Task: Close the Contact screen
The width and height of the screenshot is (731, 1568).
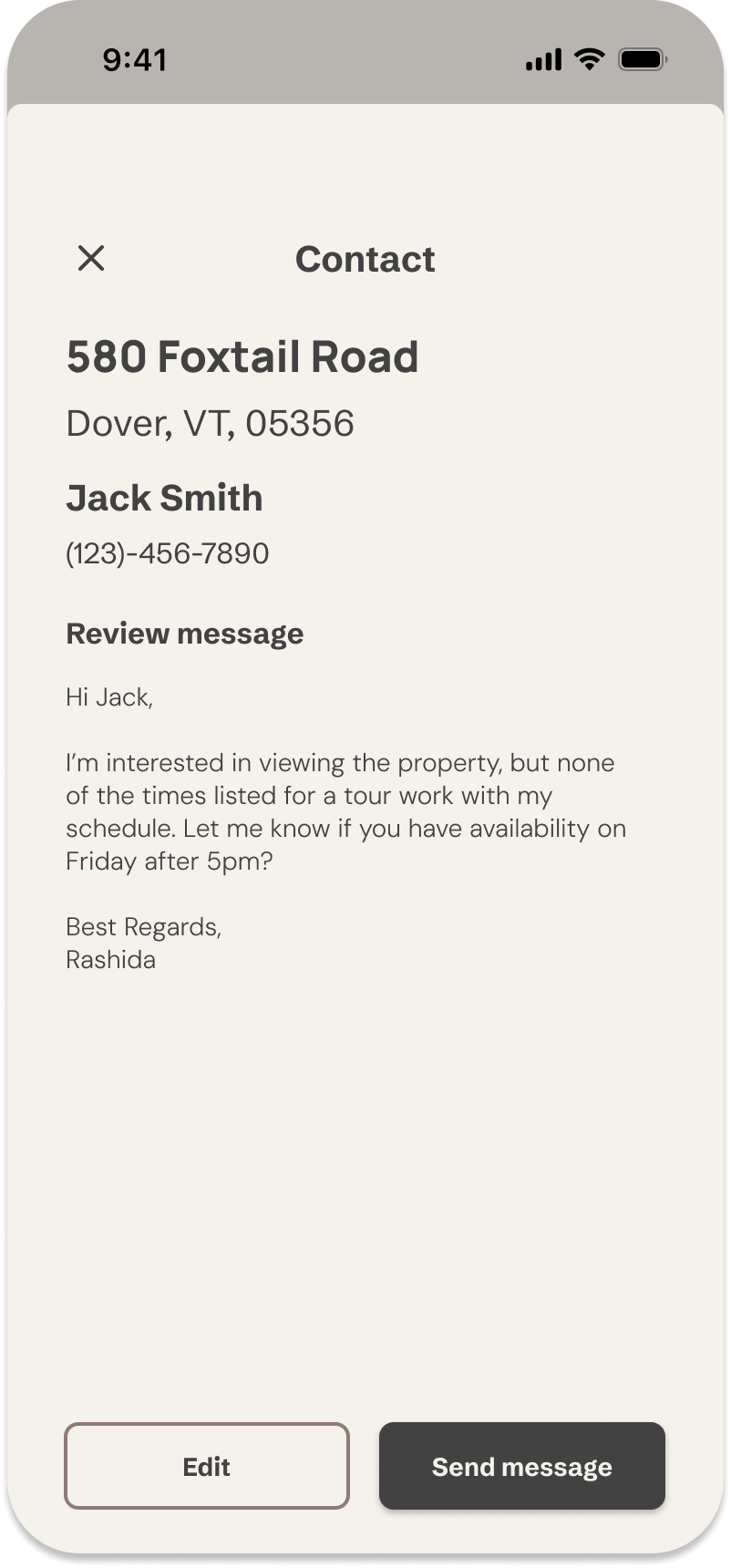Action: pos(91,259)
